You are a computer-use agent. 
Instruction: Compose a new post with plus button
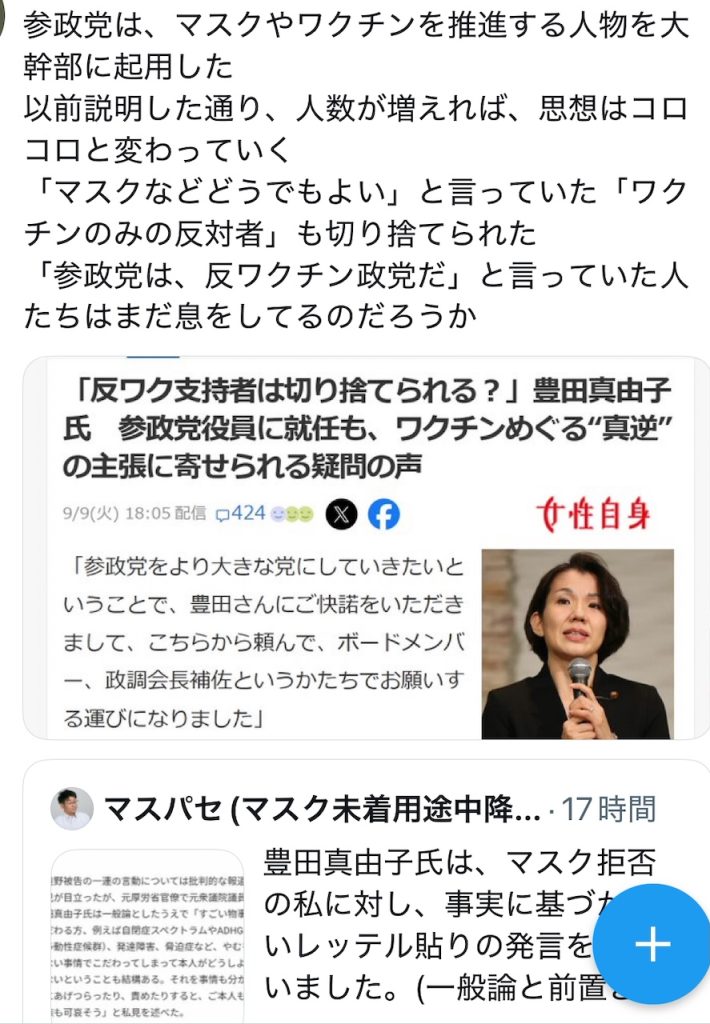coord(652,943)
